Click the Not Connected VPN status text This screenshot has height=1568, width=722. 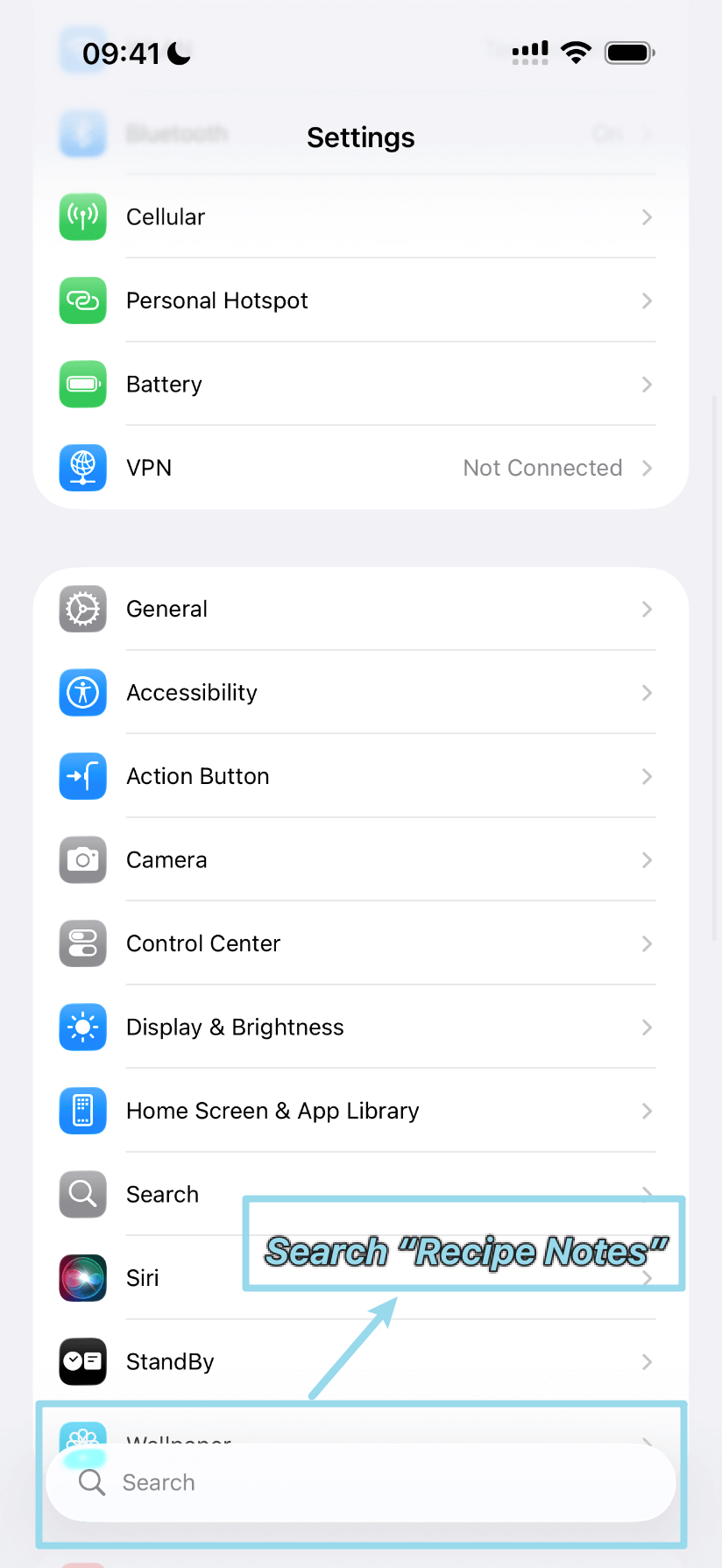(x=542, y=468)
